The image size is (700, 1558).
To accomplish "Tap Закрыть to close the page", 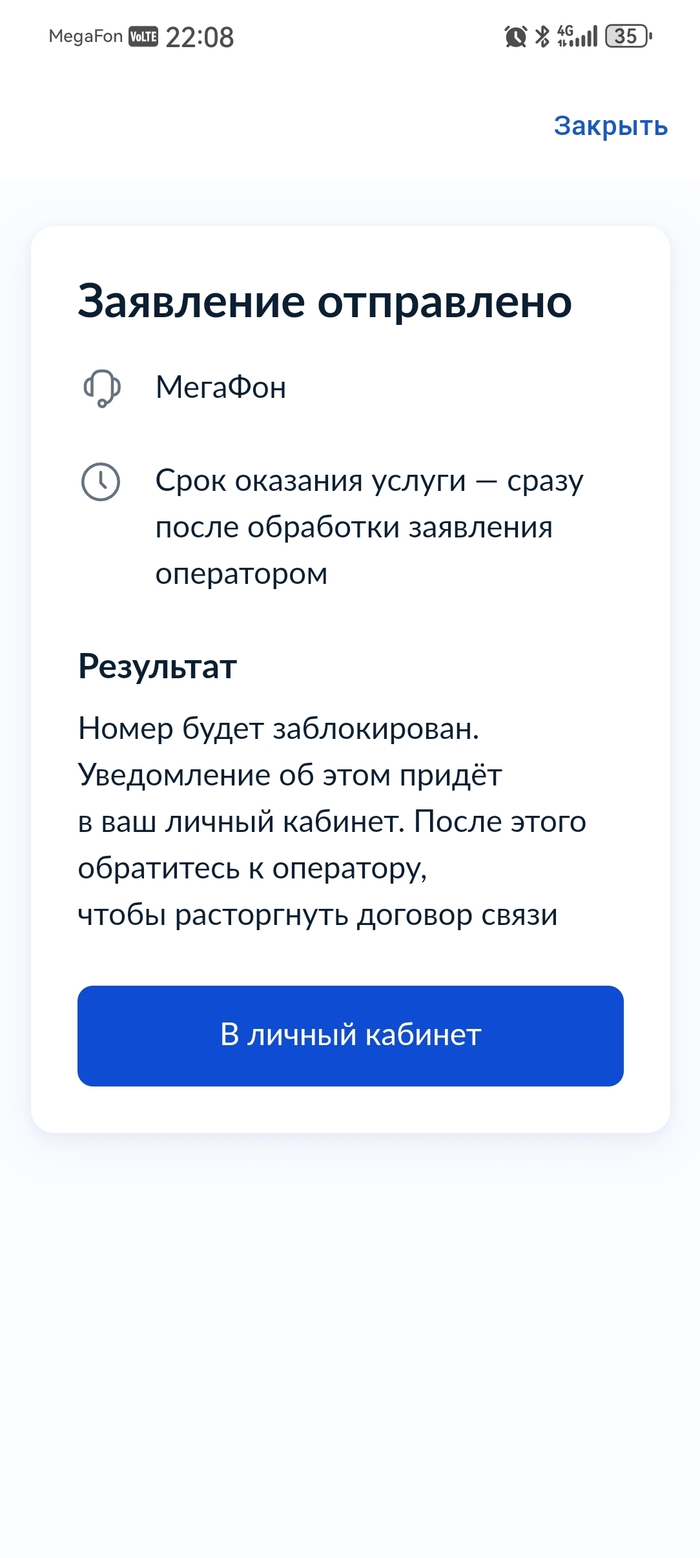I will click(x=610, y=126).
